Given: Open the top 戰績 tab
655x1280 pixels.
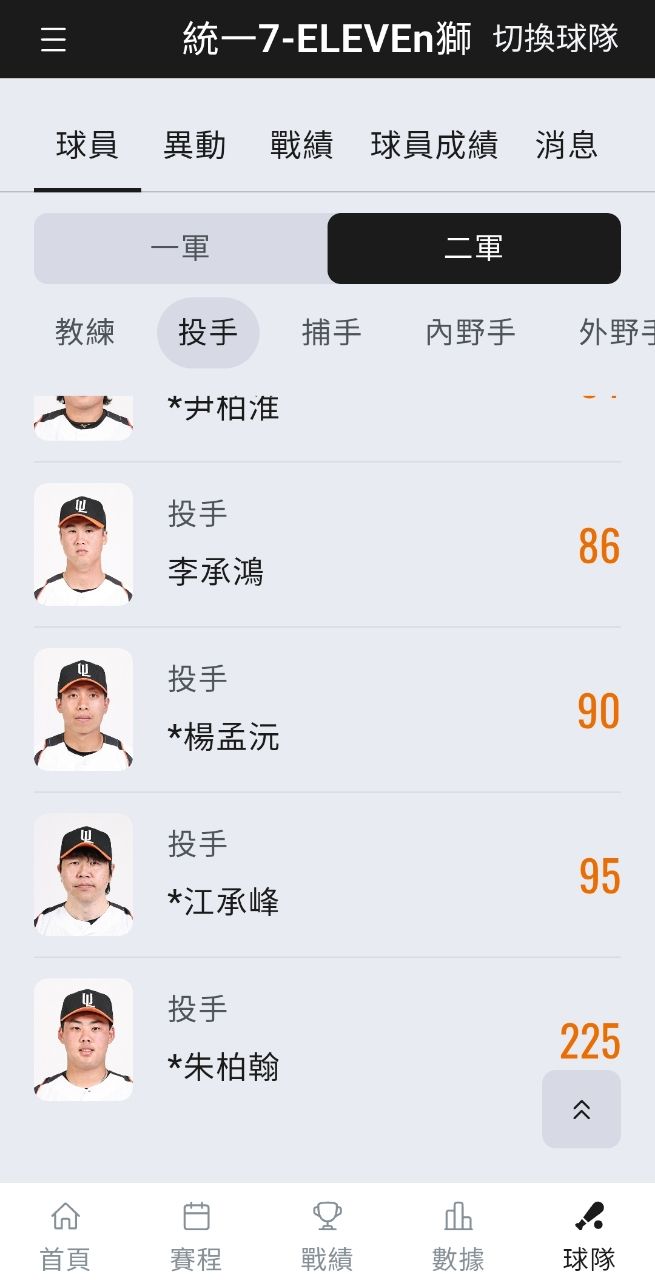Looking at the screenshot, I should [301, 146].
